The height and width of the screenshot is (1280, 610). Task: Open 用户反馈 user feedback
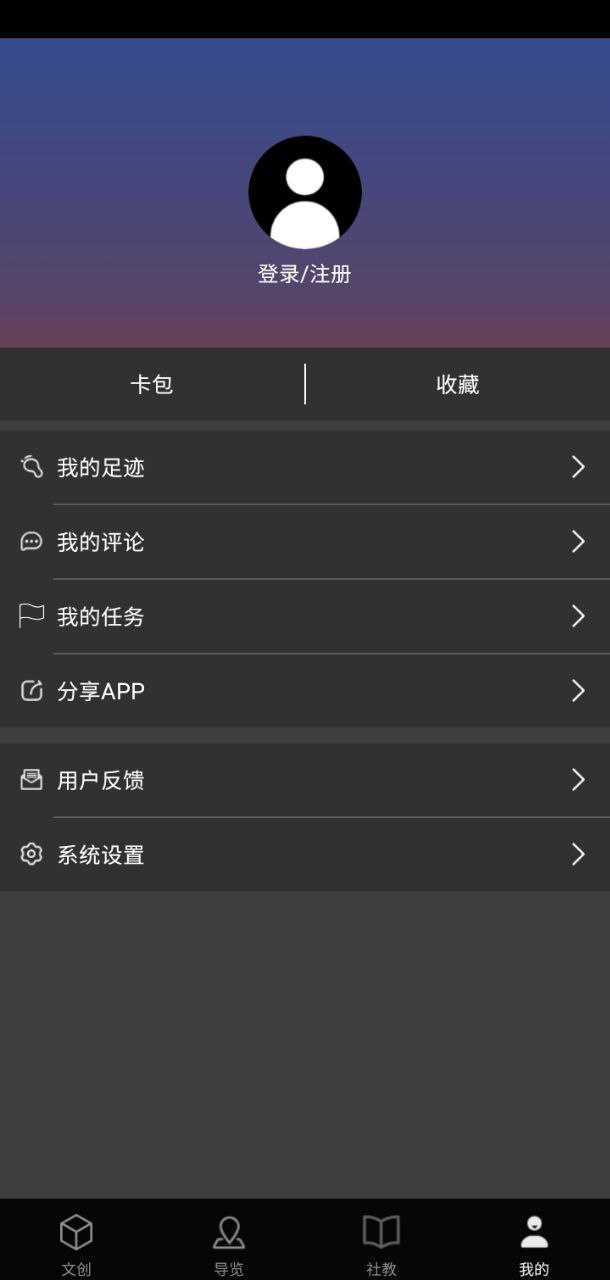(304, 780)
